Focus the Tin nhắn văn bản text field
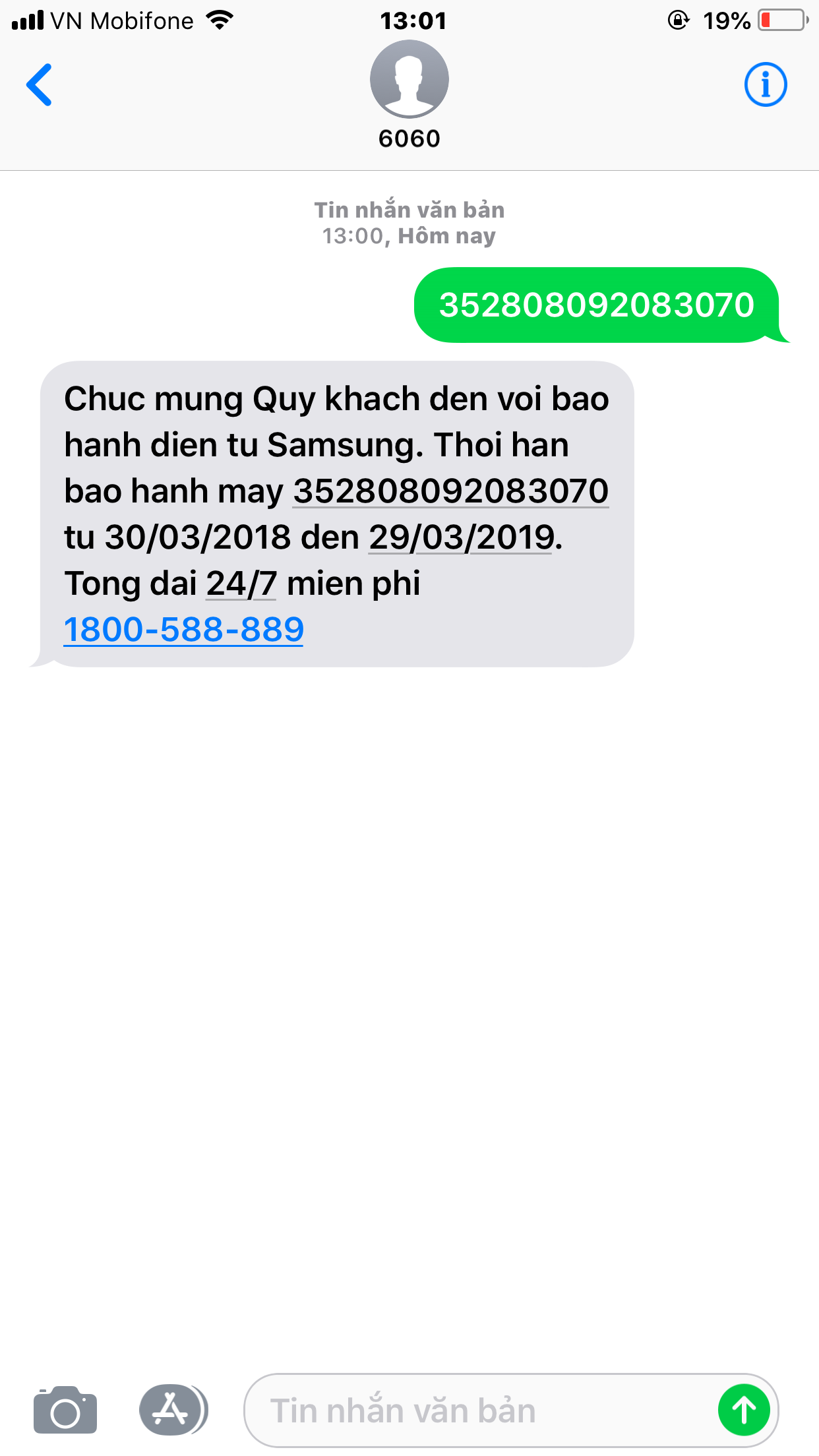The image size is (819, 1456). pos(475,1410)
